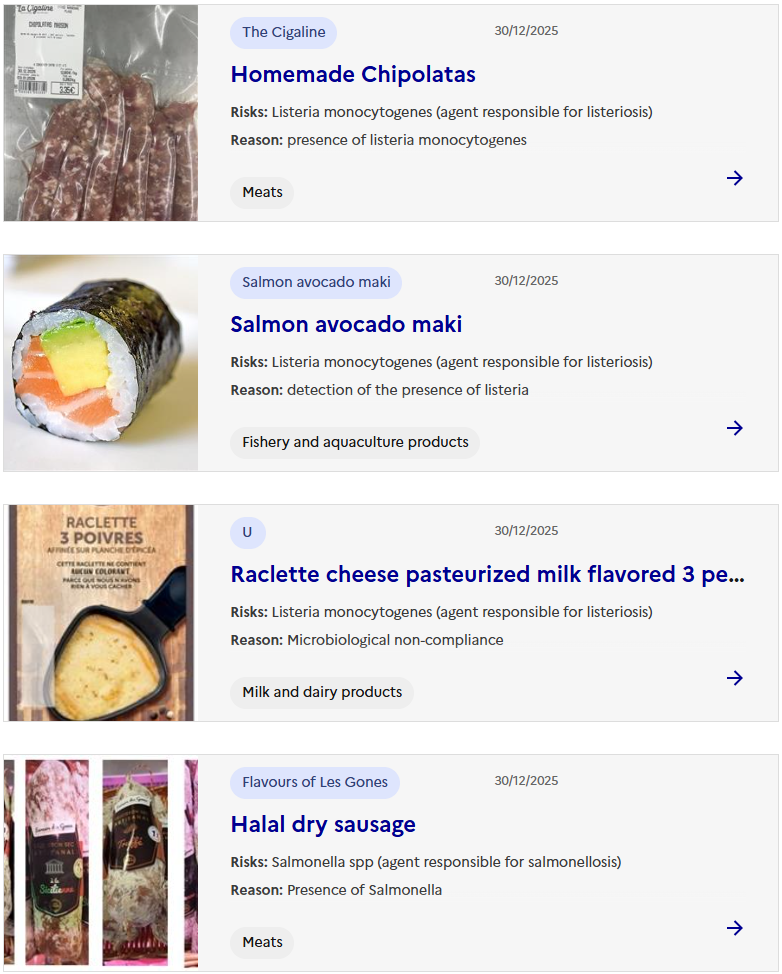
Task: Tap the arrow on Homemade Chipolatas card
Action: pyautogui.click(x=735, y=178)
